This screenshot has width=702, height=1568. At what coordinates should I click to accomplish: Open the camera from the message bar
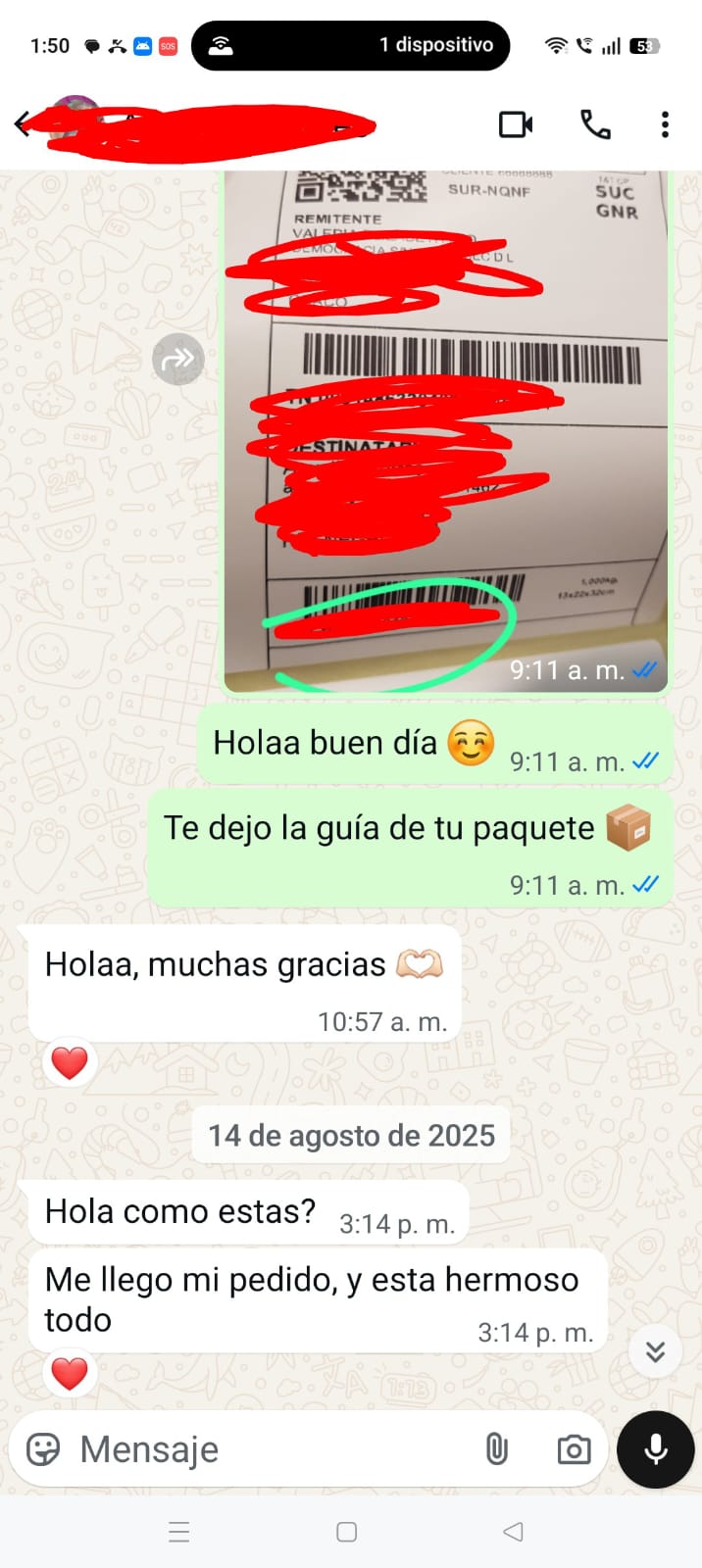click(574, 1448)
